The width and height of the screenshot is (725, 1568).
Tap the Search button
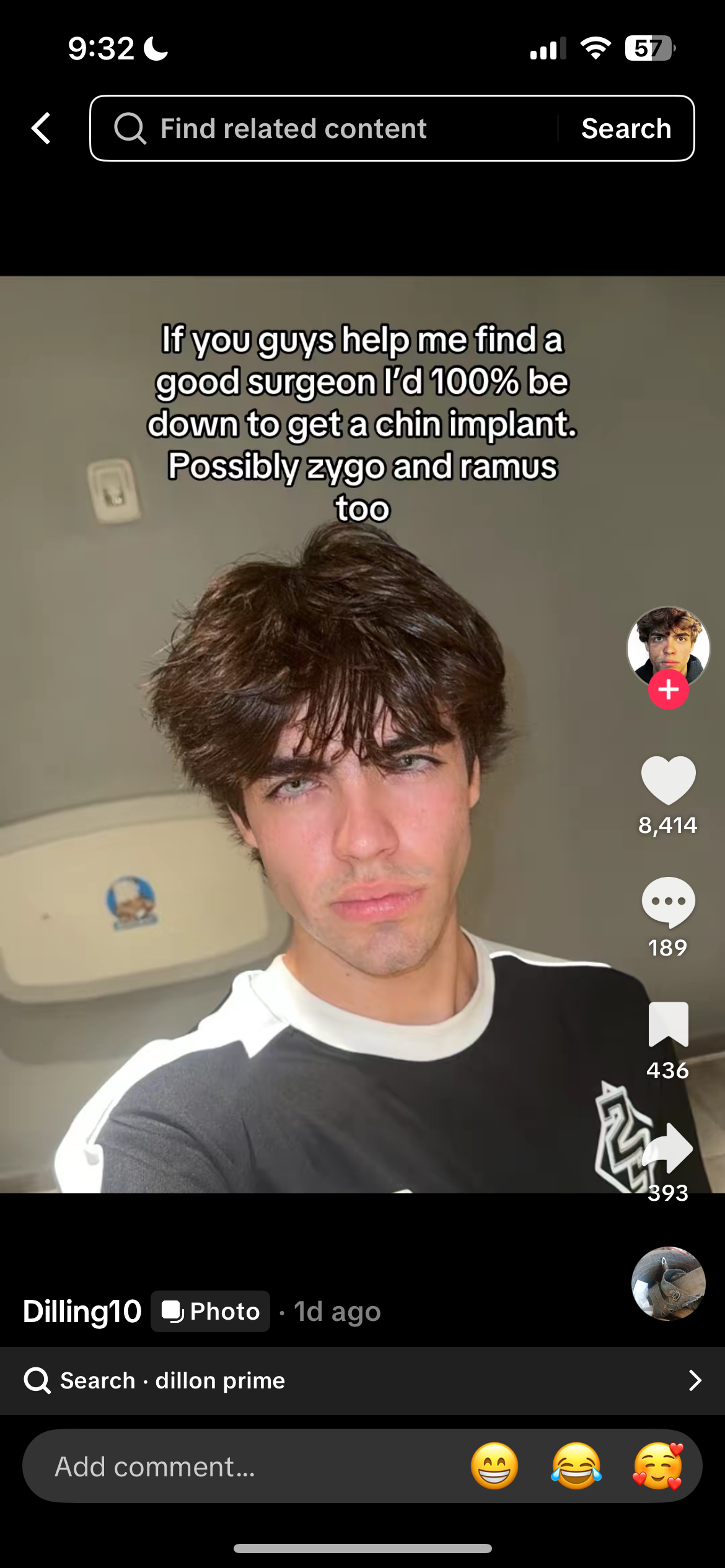(626, 128)
